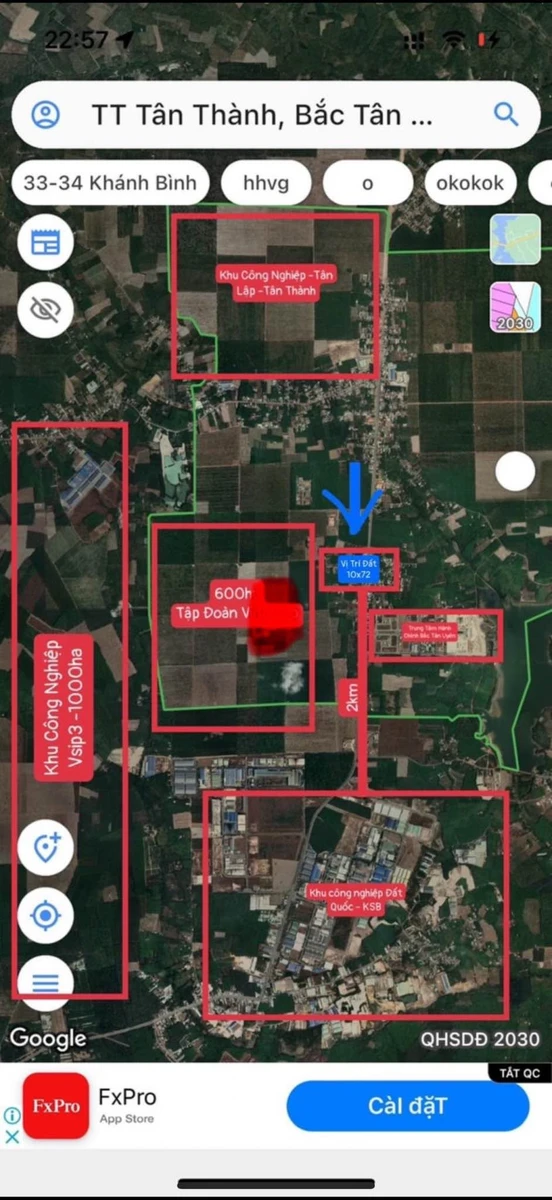
Task: Center the map on my location
Action: pos(46,916)
